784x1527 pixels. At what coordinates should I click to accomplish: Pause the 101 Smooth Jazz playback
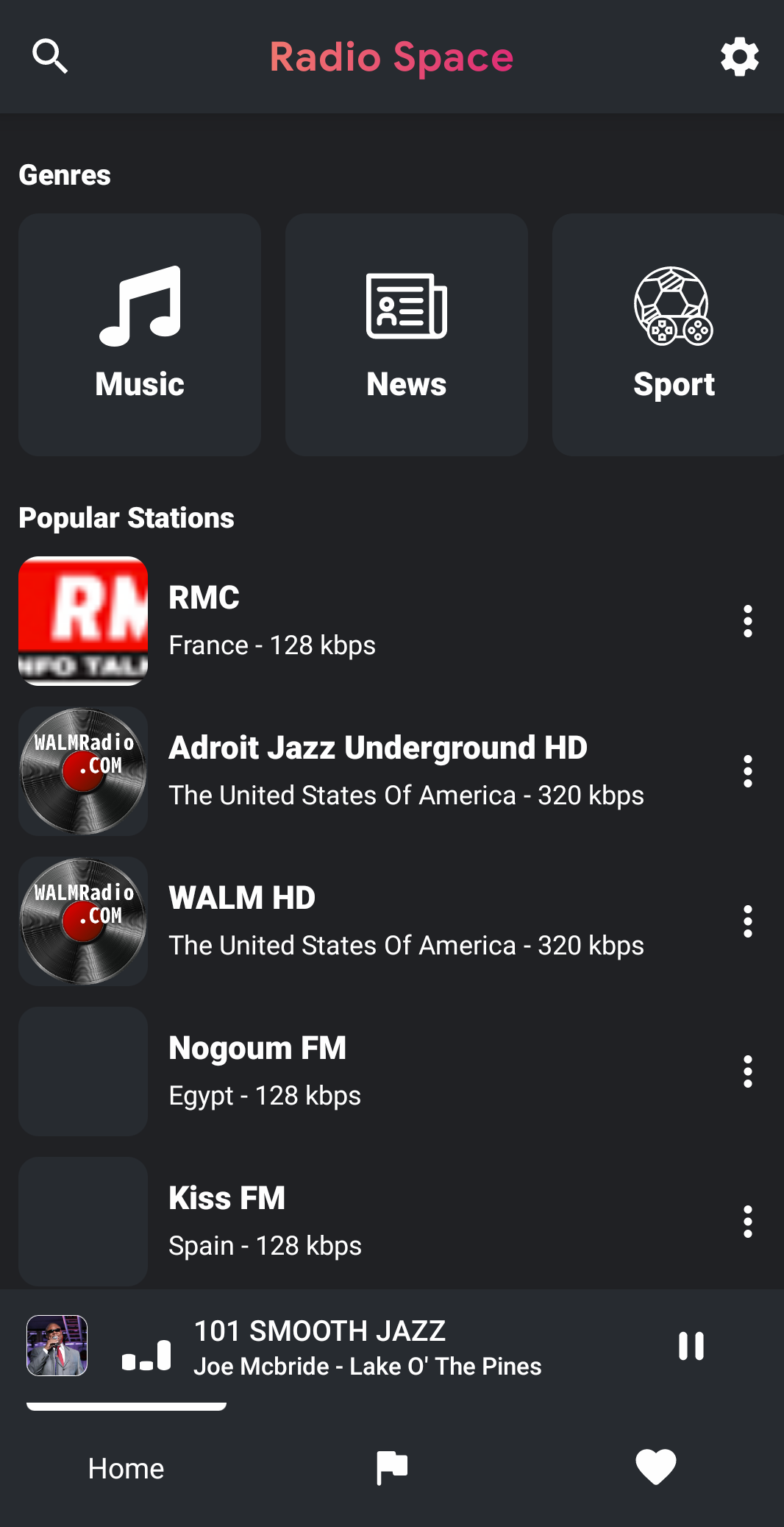point(691,1346)
